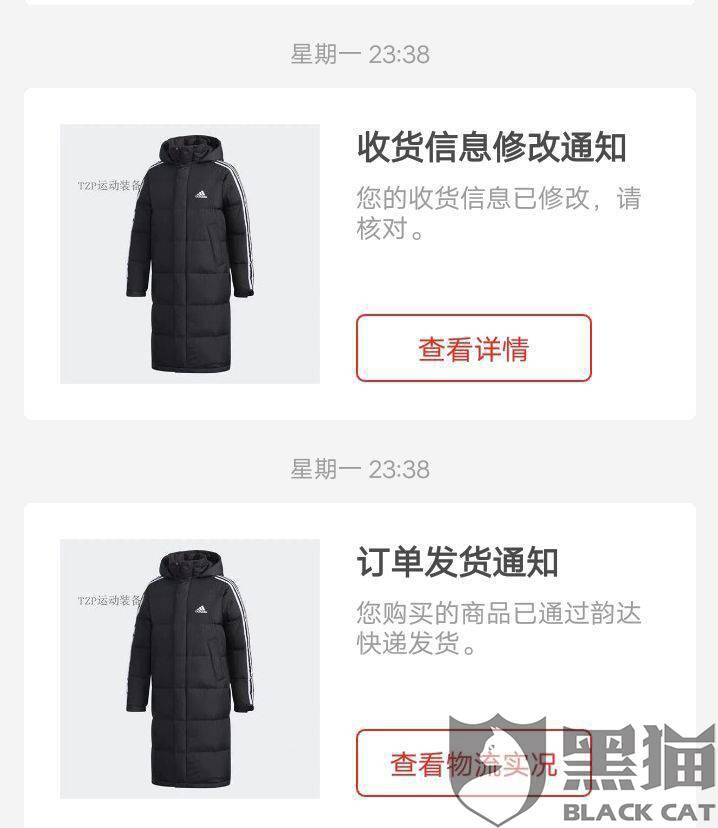The height and width of the screenshot is (828, 718).
Task: Tap 查看详情 on the 收货信息修改通知 card
Action: pos(474,348)
